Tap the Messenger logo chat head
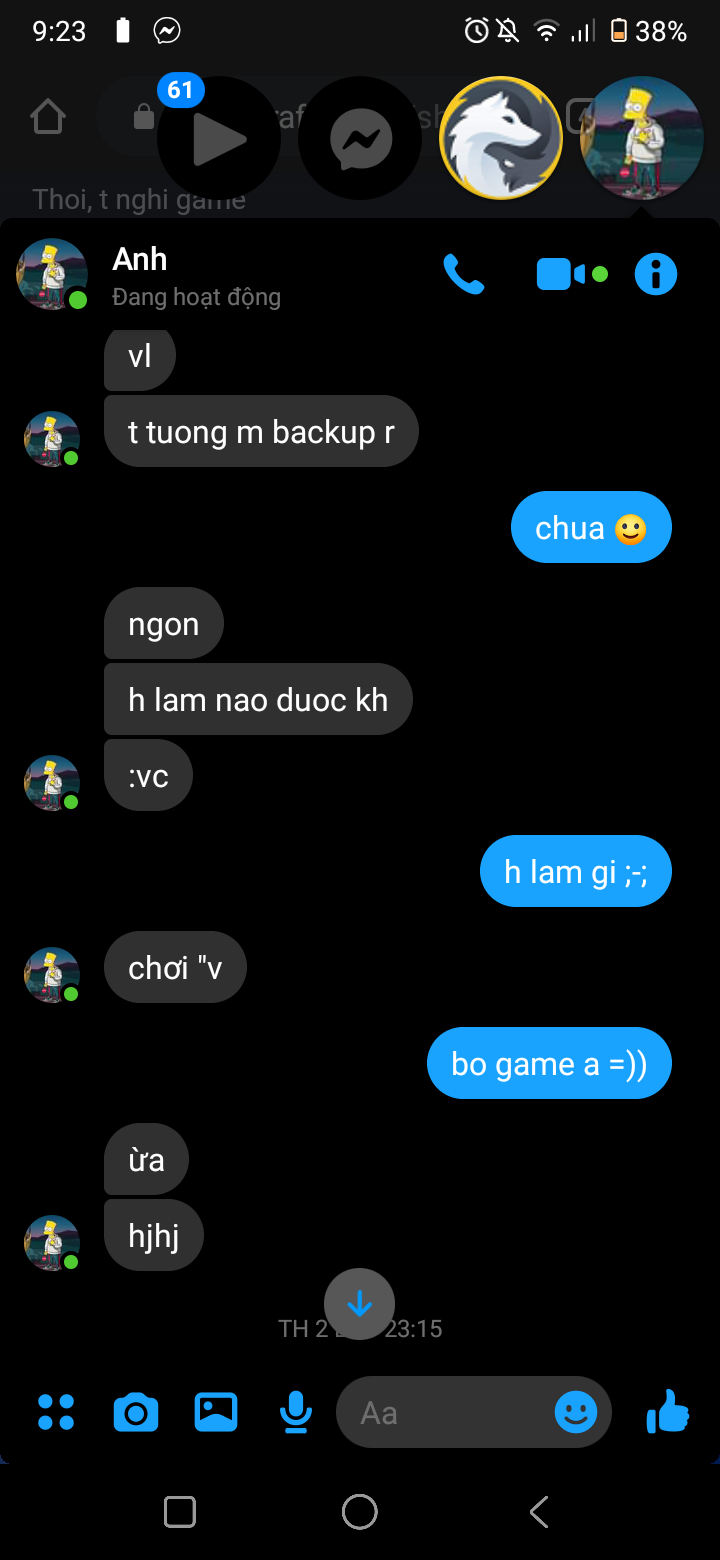The height and width of the screenshot is (1560, 720). (x=360, y=138)
